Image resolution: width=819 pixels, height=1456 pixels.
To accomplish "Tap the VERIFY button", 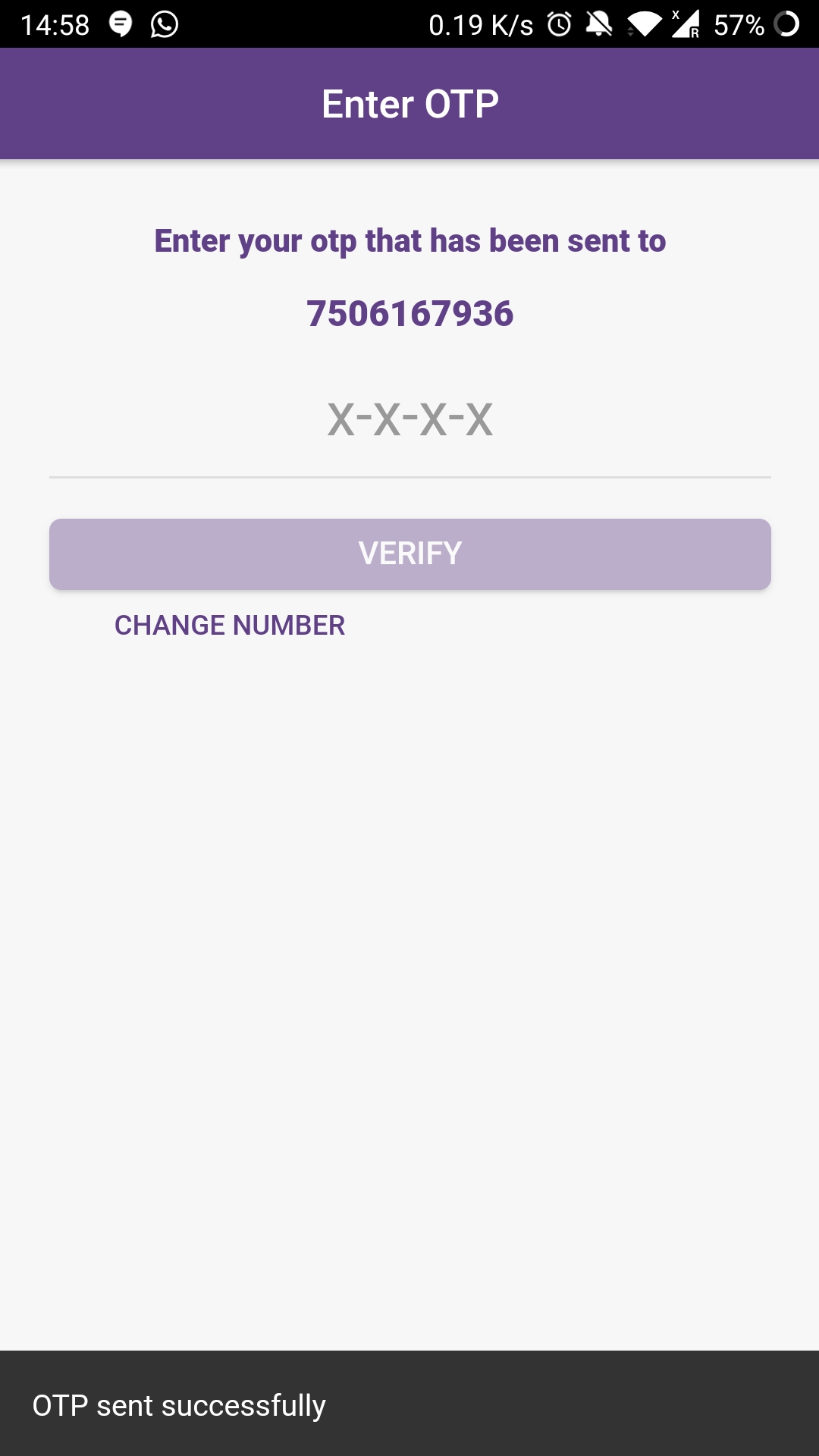I will pyautogui.click(x=409, y=554).
